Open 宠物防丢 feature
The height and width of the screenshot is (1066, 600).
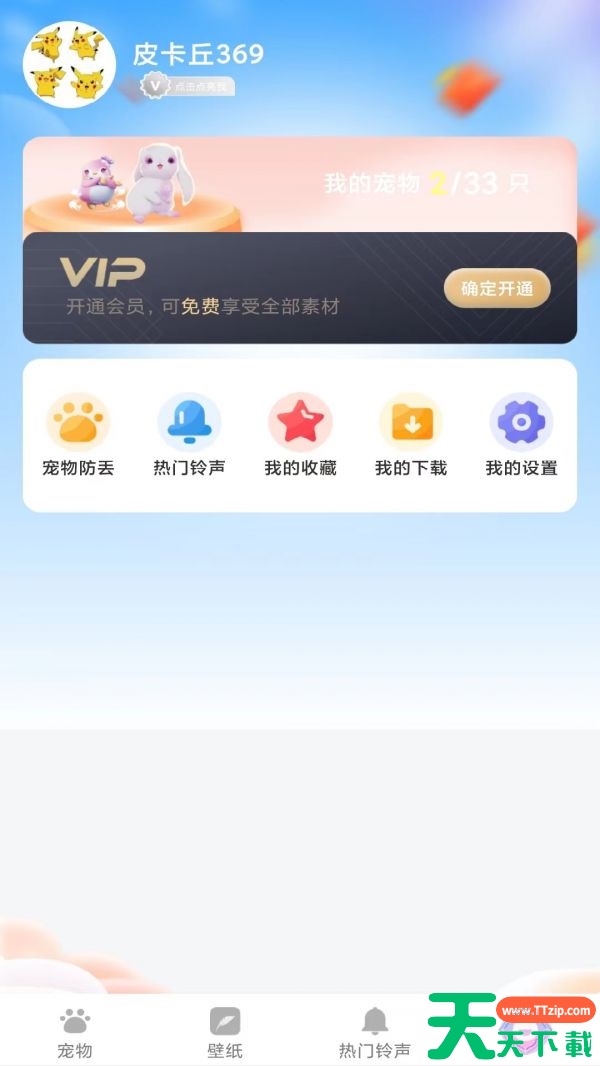[78, 435]
